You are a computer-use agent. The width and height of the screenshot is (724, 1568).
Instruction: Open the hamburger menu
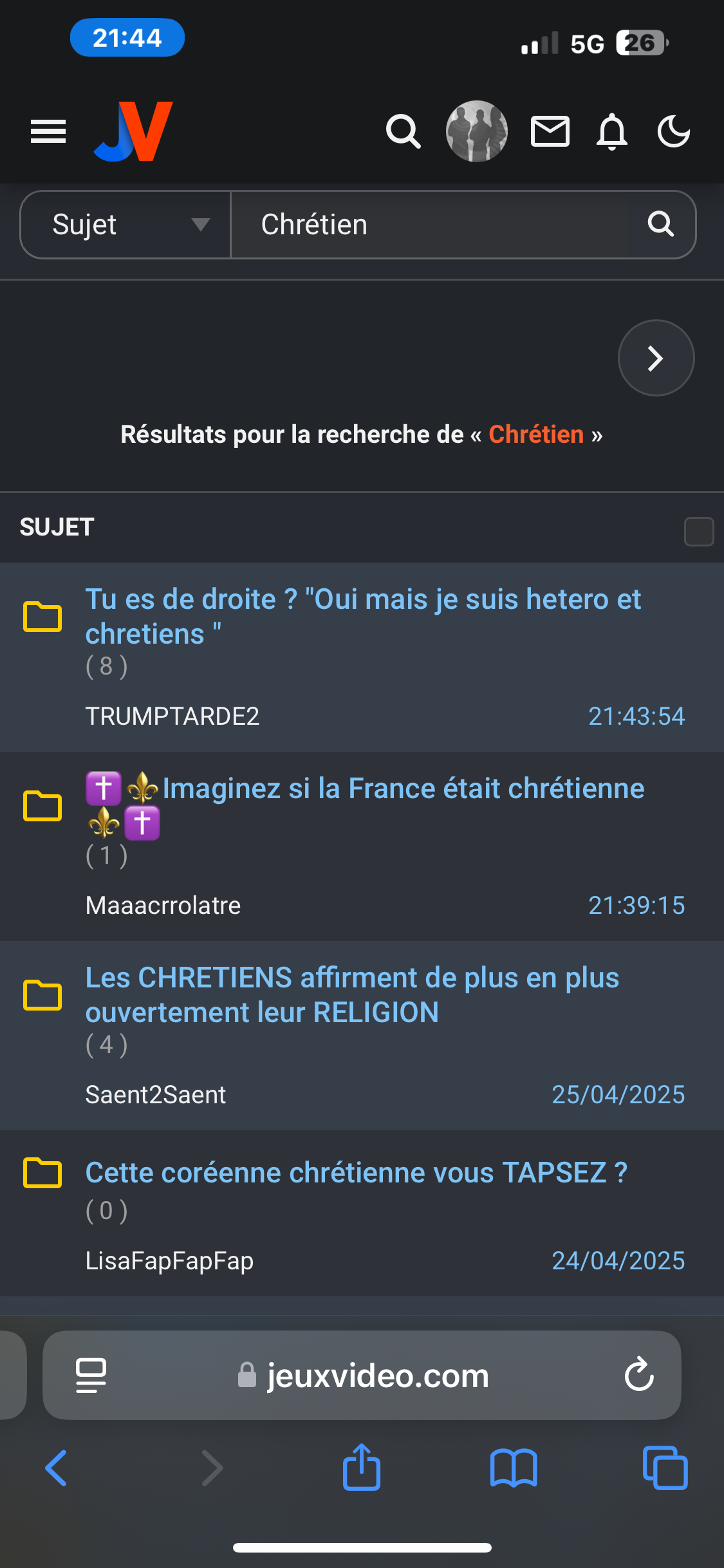[x=48, y=131]
